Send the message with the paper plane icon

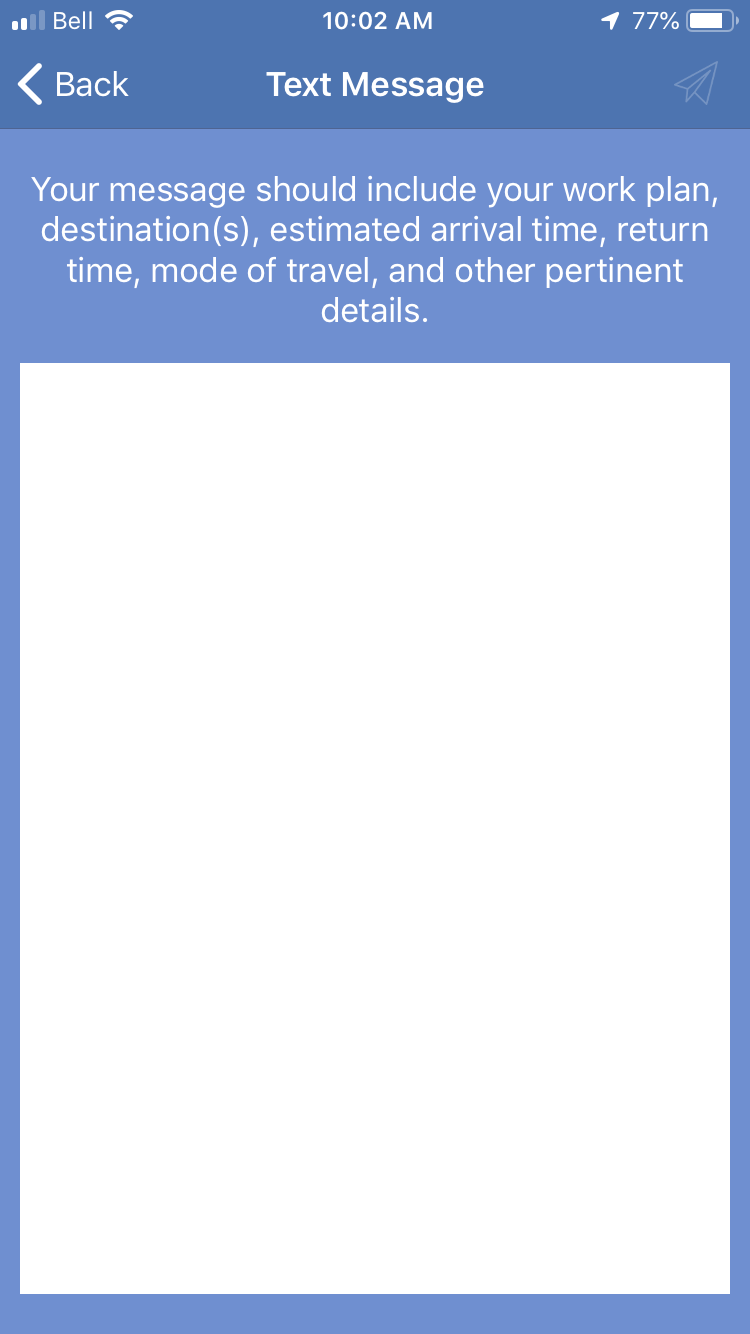(x=696, y=84)
